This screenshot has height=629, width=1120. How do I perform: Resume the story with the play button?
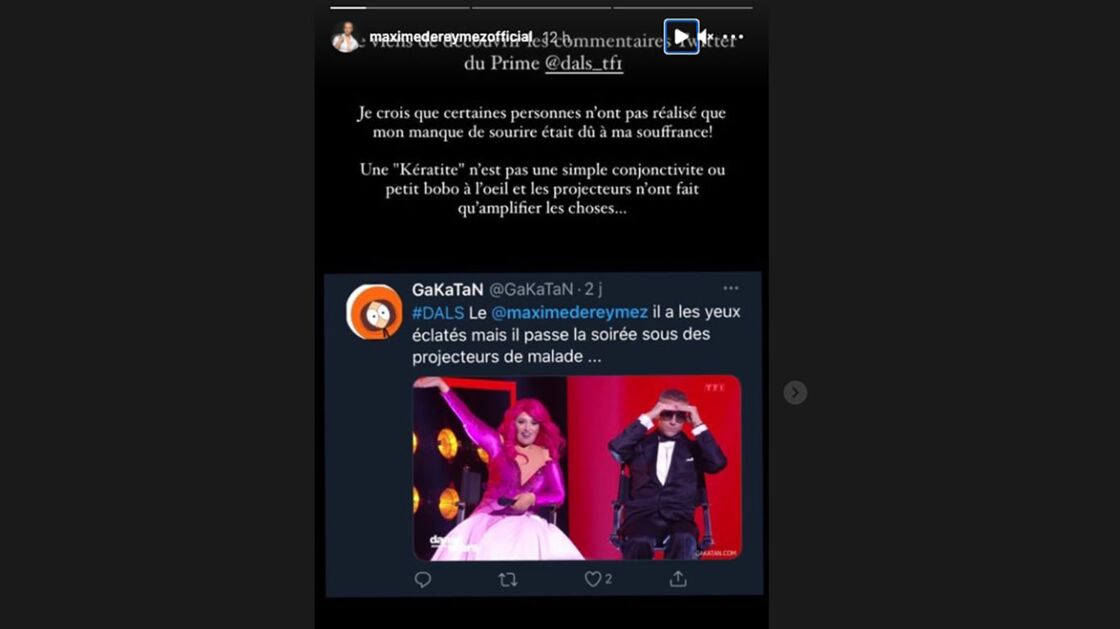pos(681,37)
